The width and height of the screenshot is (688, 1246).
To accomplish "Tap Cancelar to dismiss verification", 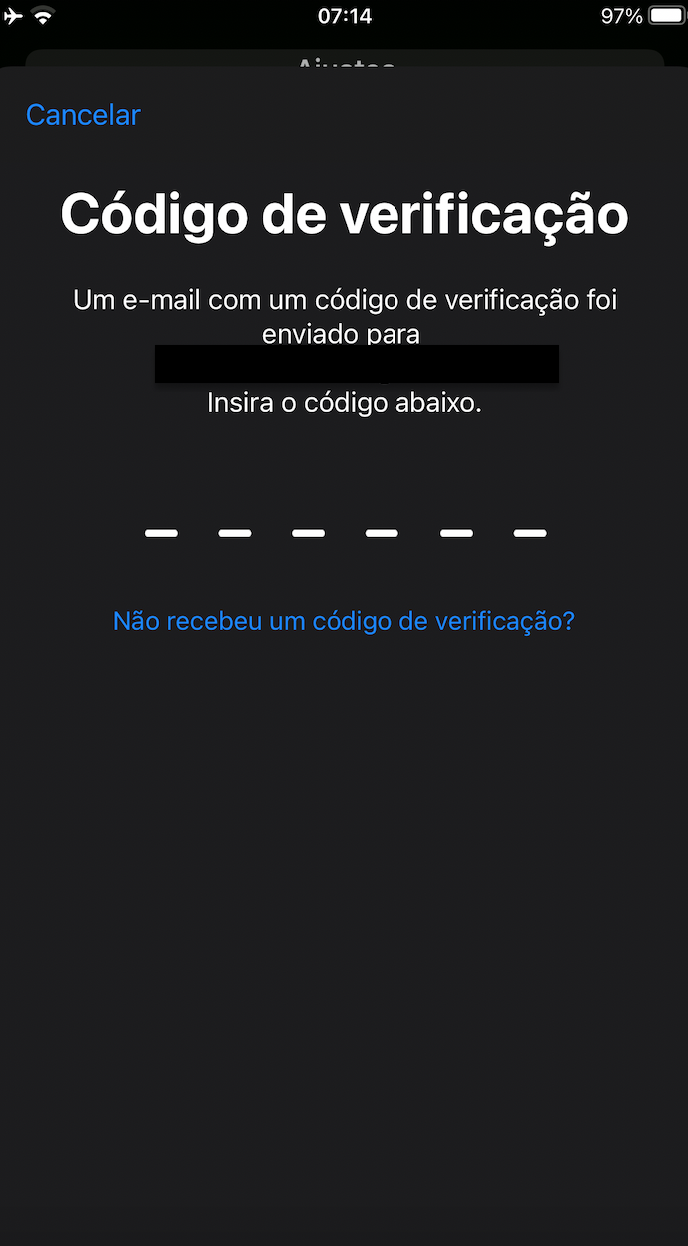I will [83, 115].
